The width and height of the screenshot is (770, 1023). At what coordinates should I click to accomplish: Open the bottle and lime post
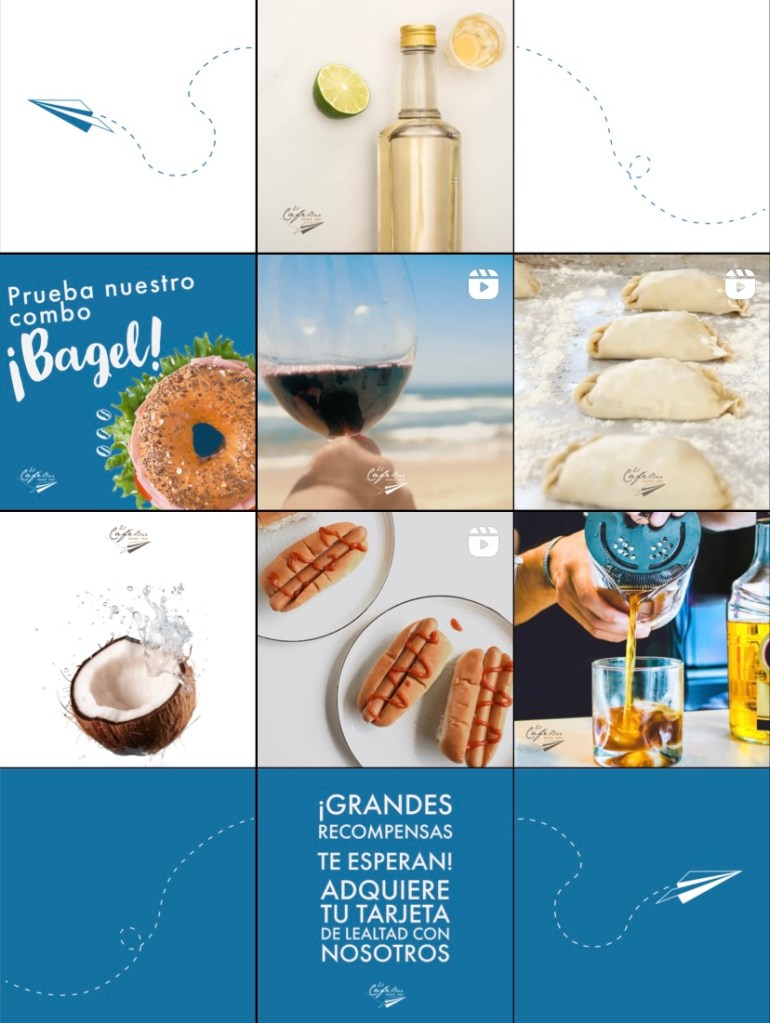coord(385,126)
